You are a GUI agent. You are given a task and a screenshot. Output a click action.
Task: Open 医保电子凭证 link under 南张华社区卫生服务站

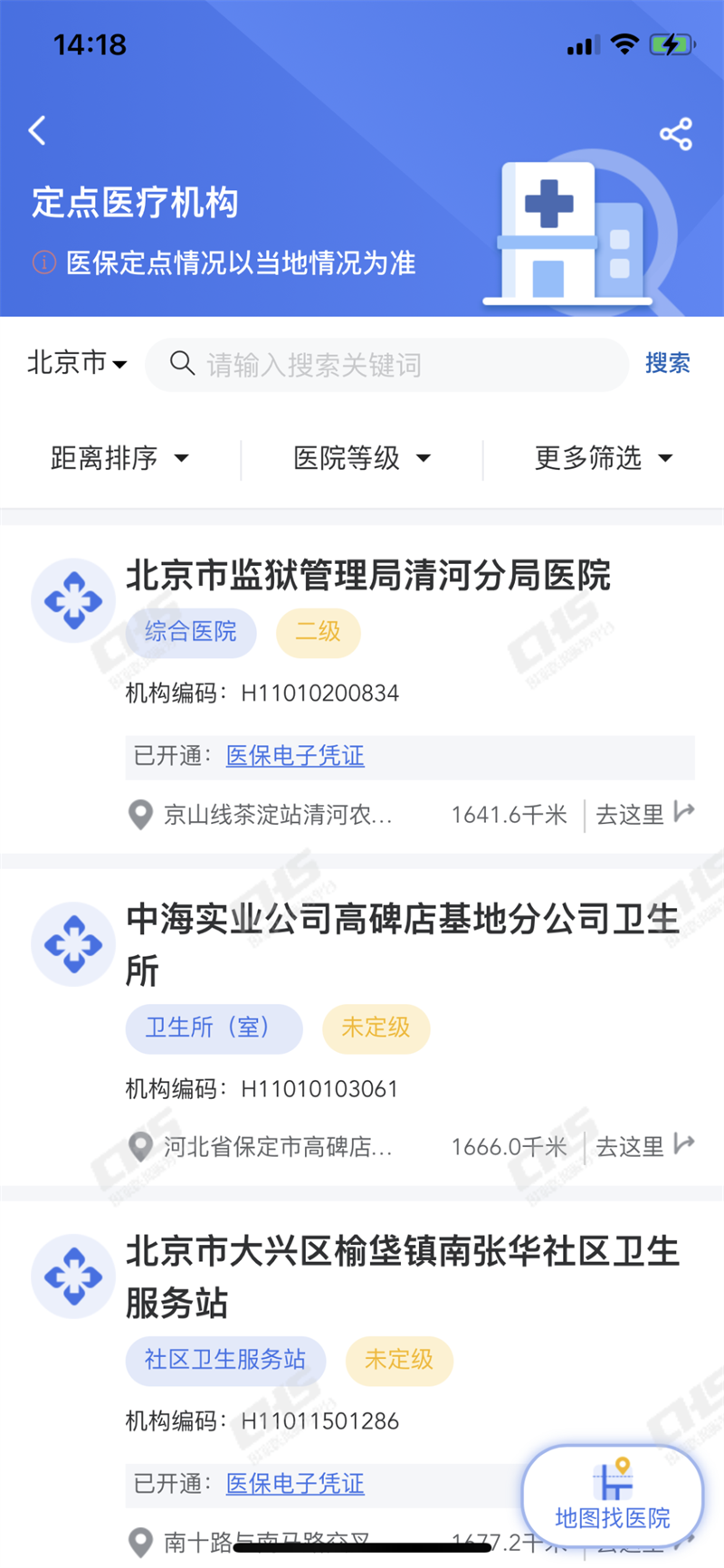pyautogui.click(x=295, y=1484)
